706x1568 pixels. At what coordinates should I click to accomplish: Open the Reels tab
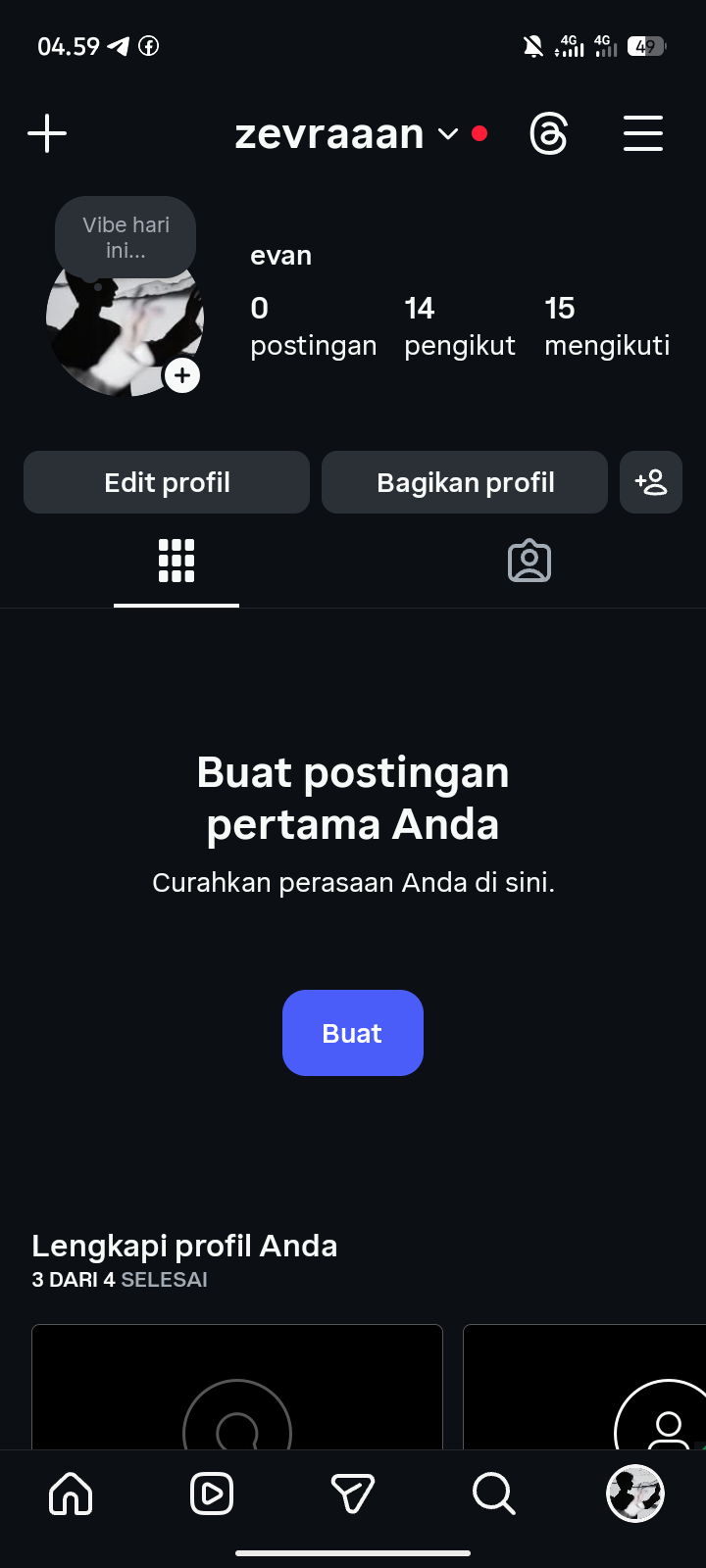(212, 1494)
